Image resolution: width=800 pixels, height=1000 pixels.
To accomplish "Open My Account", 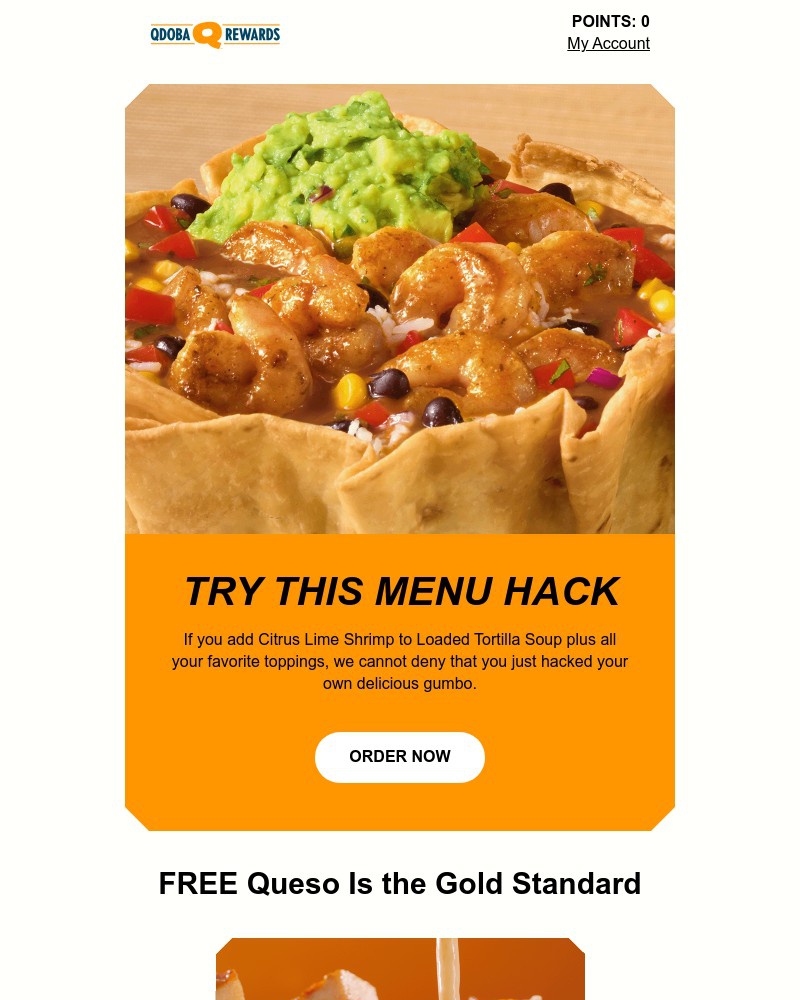I will (608, 43).
